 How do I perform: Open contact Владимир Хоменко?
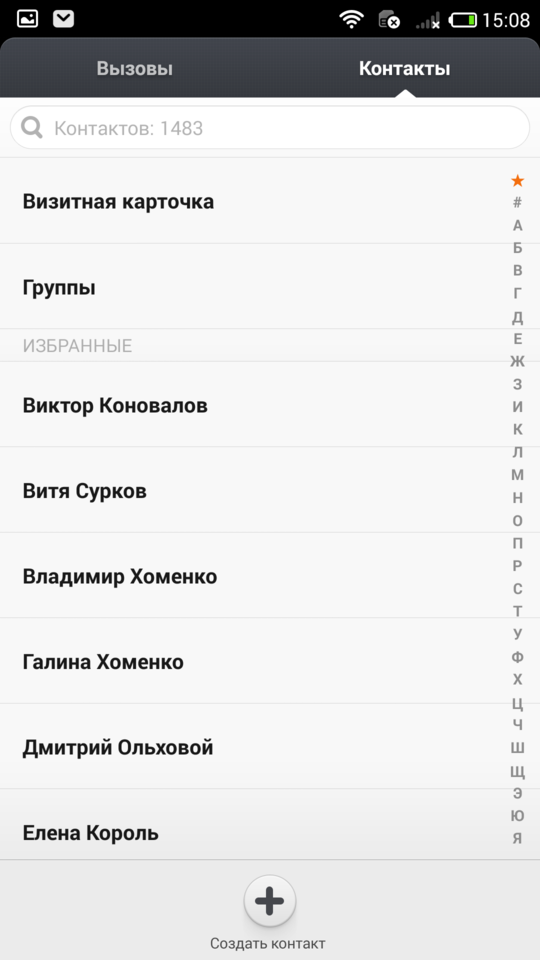tap(251, 576)
